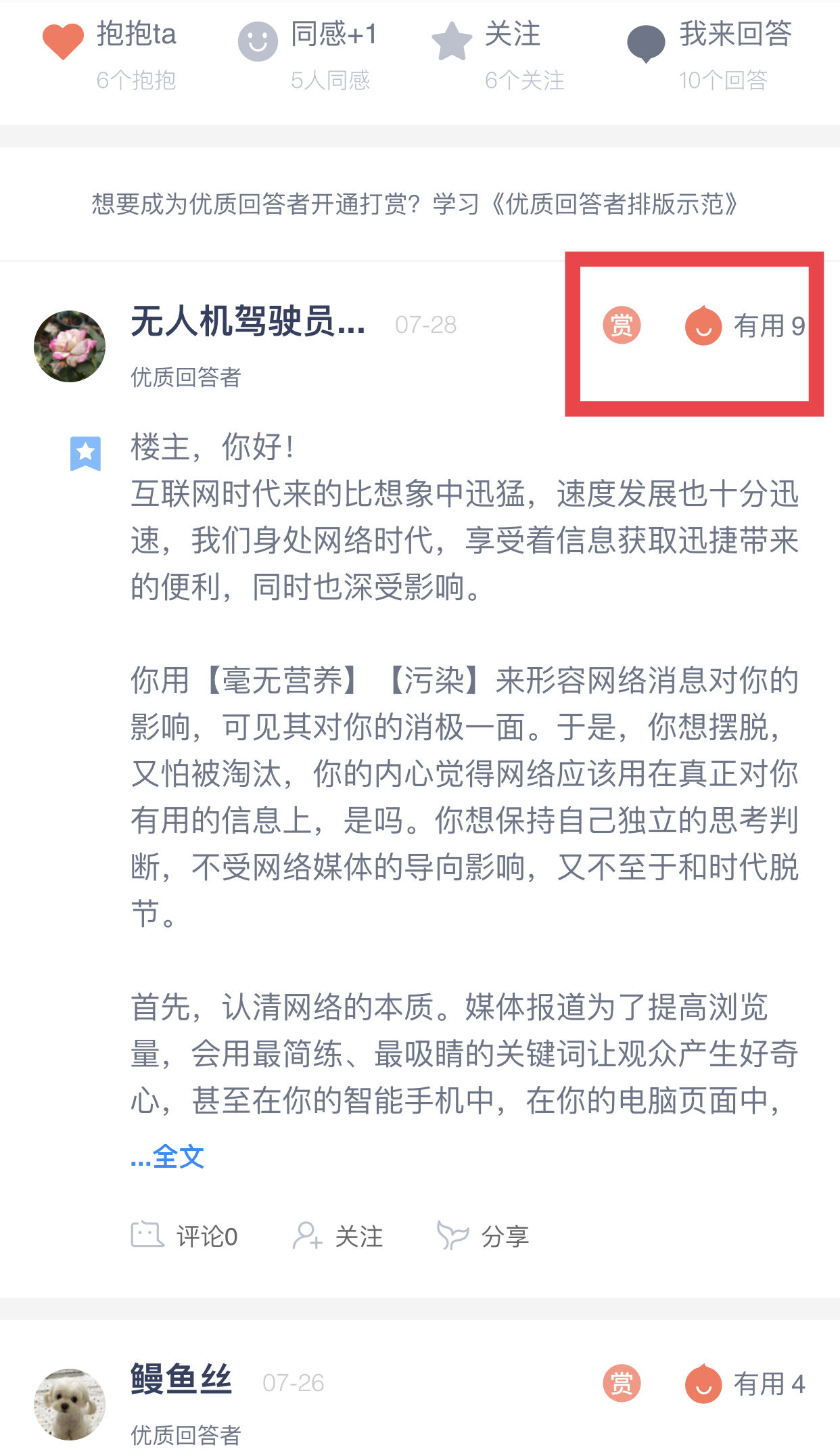The width and height of the screenshot is (840, 1456).
Task: Tap the 赏 tip icon on 鳗鱼丝's answer
Action: [x=621, y=1384]
